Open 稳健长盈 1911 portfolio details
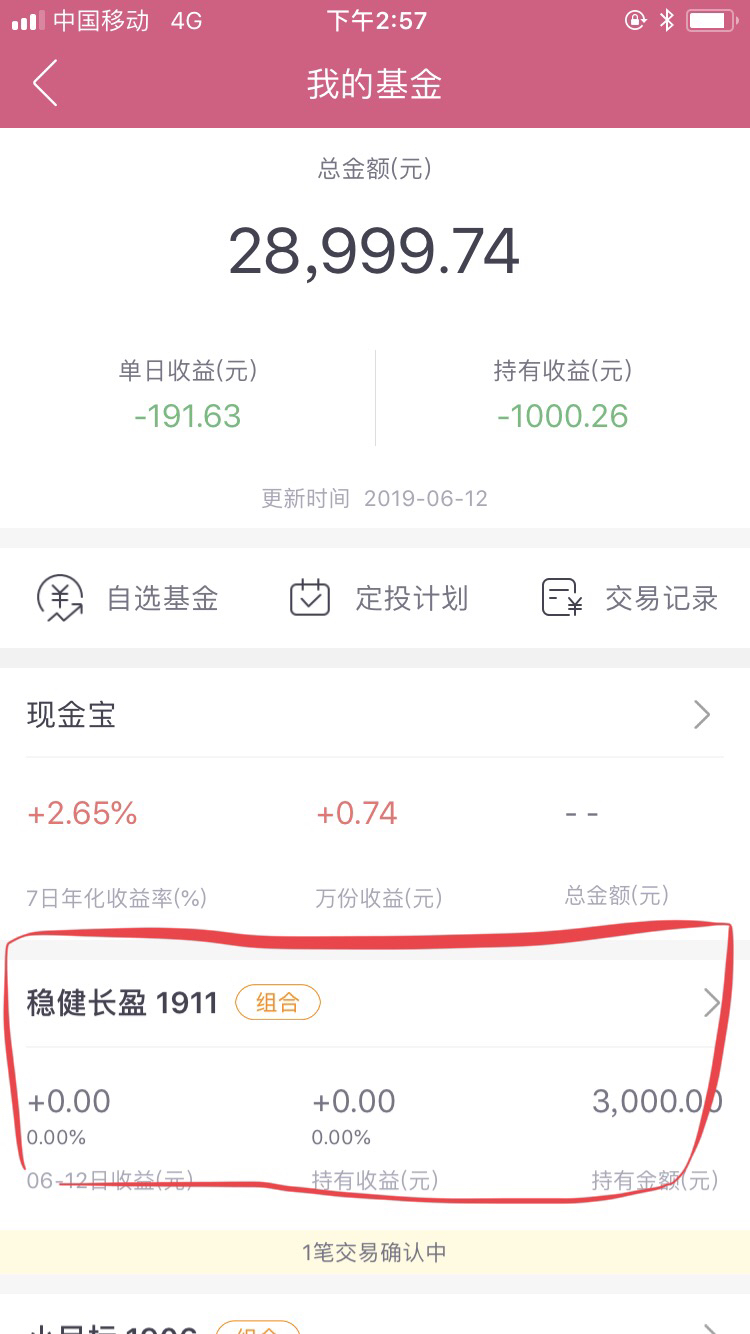 point(375,1003)
